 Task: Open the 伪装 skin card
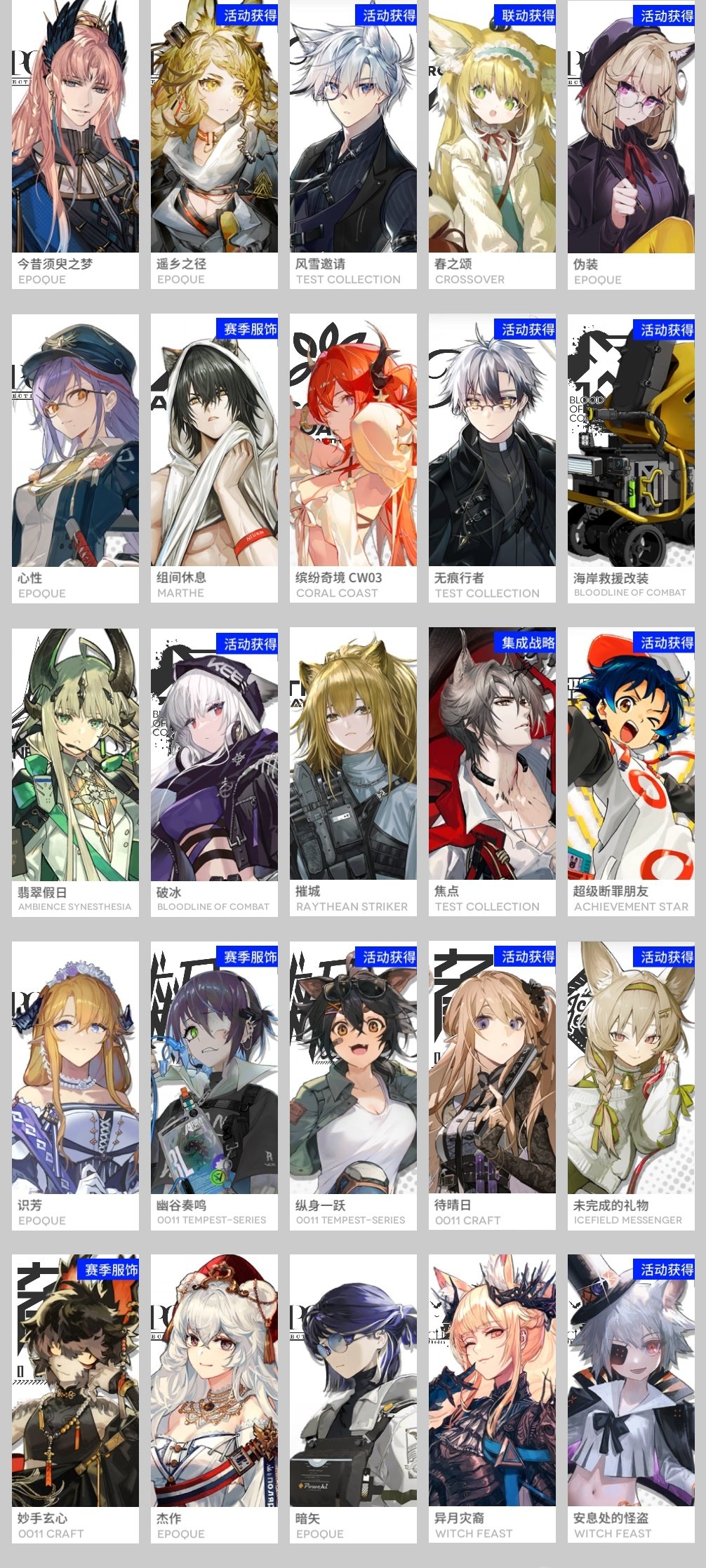point(631,144)
